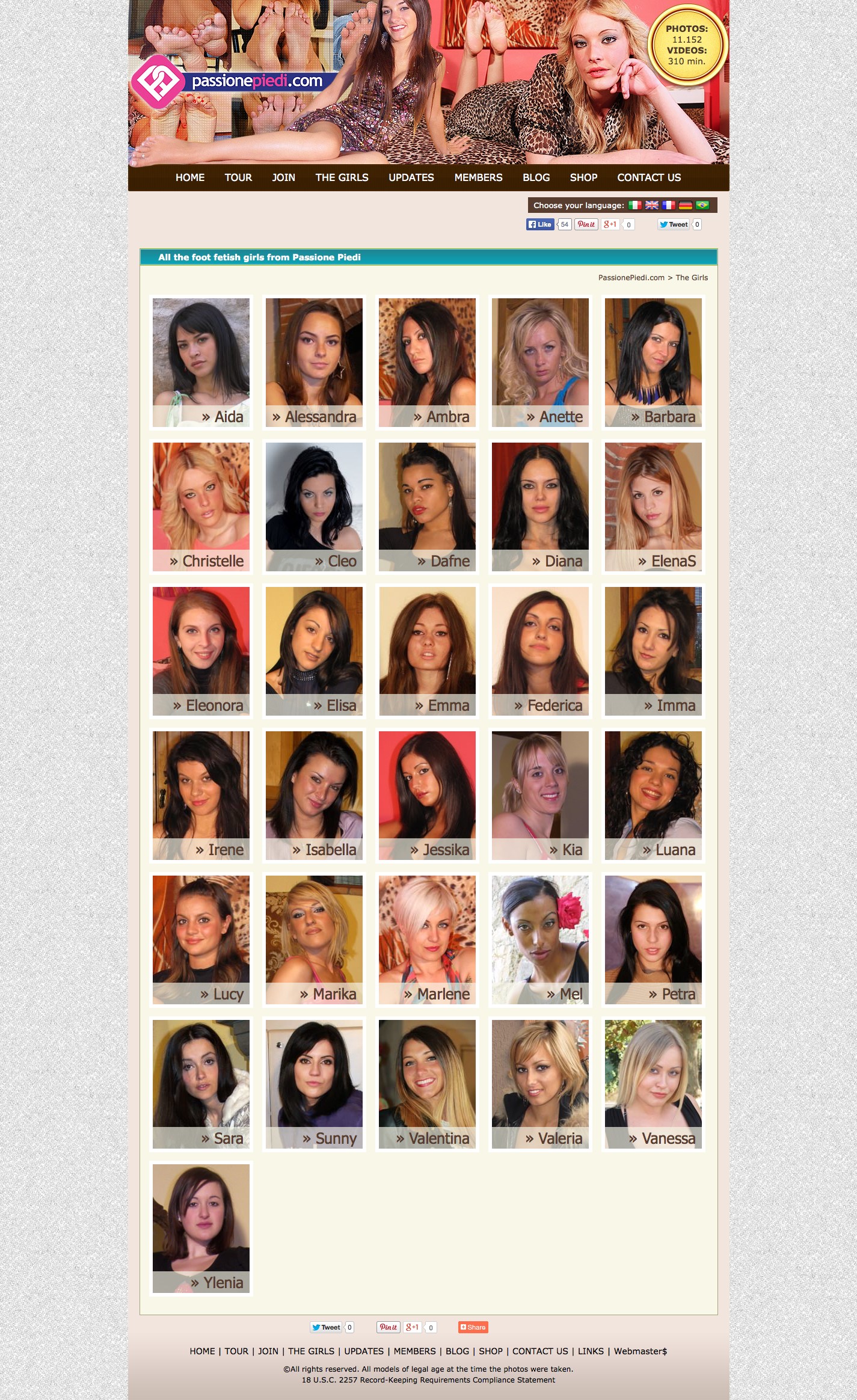This screenshot has width=857, height=1400.
Task: Tap the orange Share button at the bottom
Action: coord(473,1327)
